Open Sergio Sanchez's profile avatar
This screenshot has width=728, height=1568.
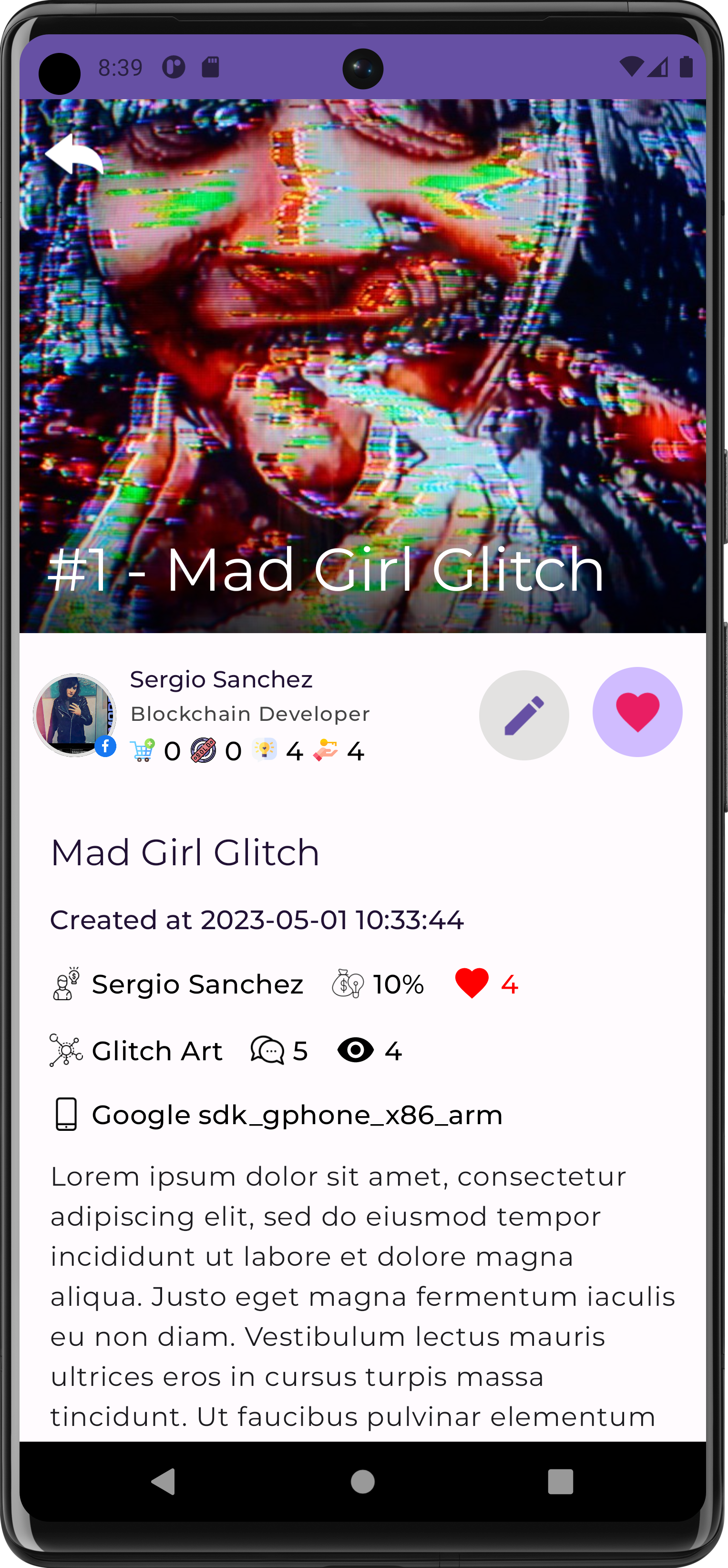pyautogui.click(x=74, y=715)
